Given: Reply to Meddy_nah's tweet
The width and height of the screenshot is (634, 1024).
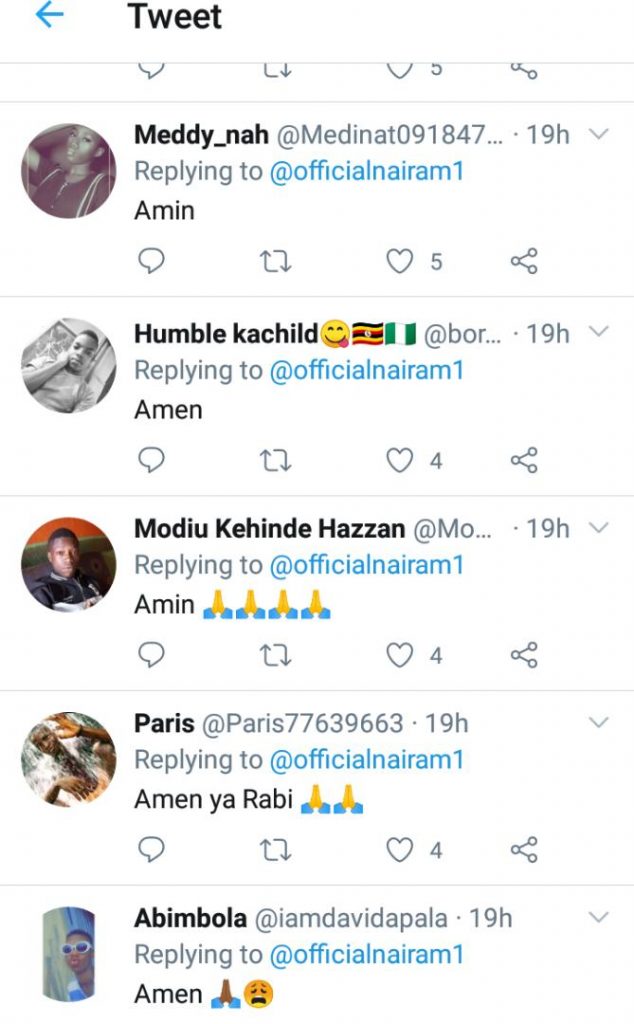Looking at the screenshot, I should coord(150,262).
